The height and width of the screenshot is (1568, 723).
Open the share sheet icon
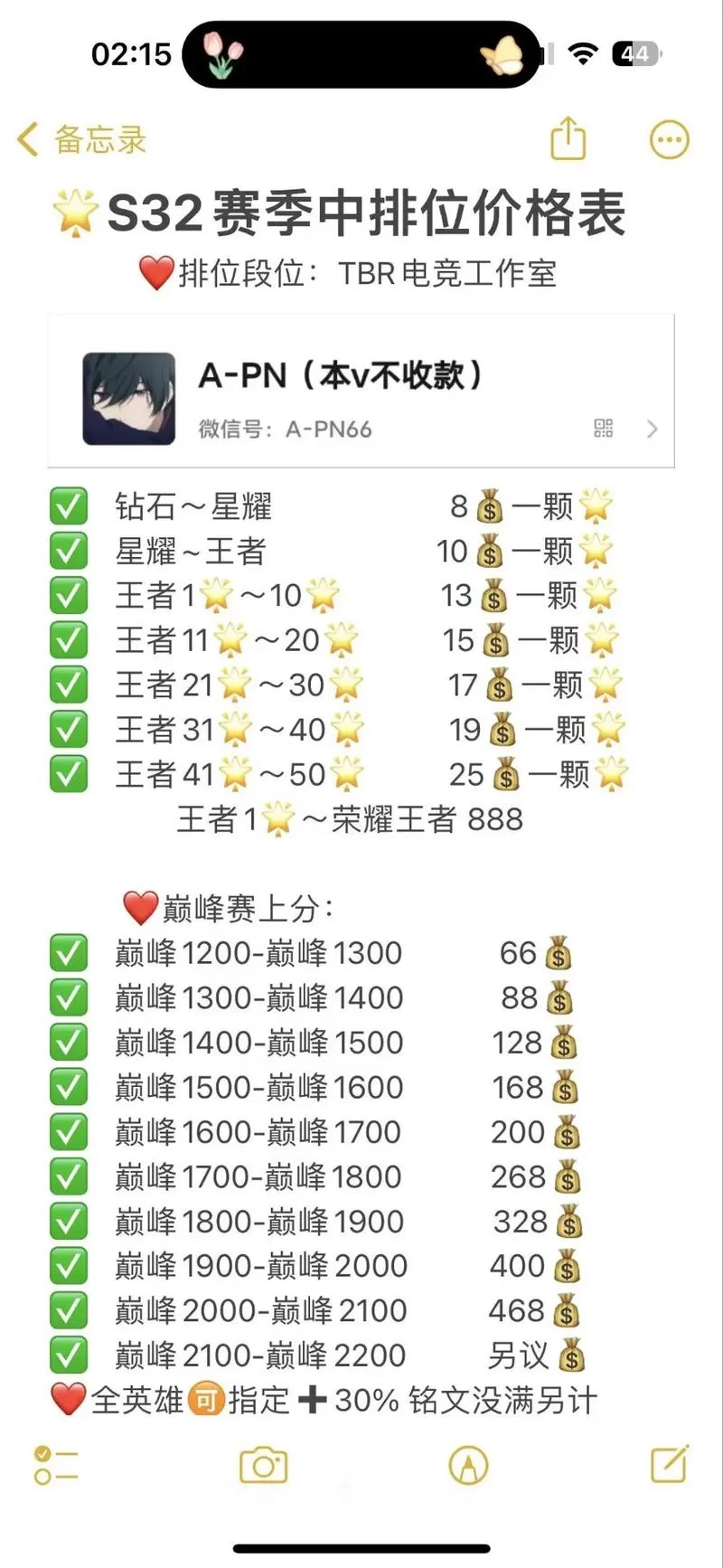(568, 139)
